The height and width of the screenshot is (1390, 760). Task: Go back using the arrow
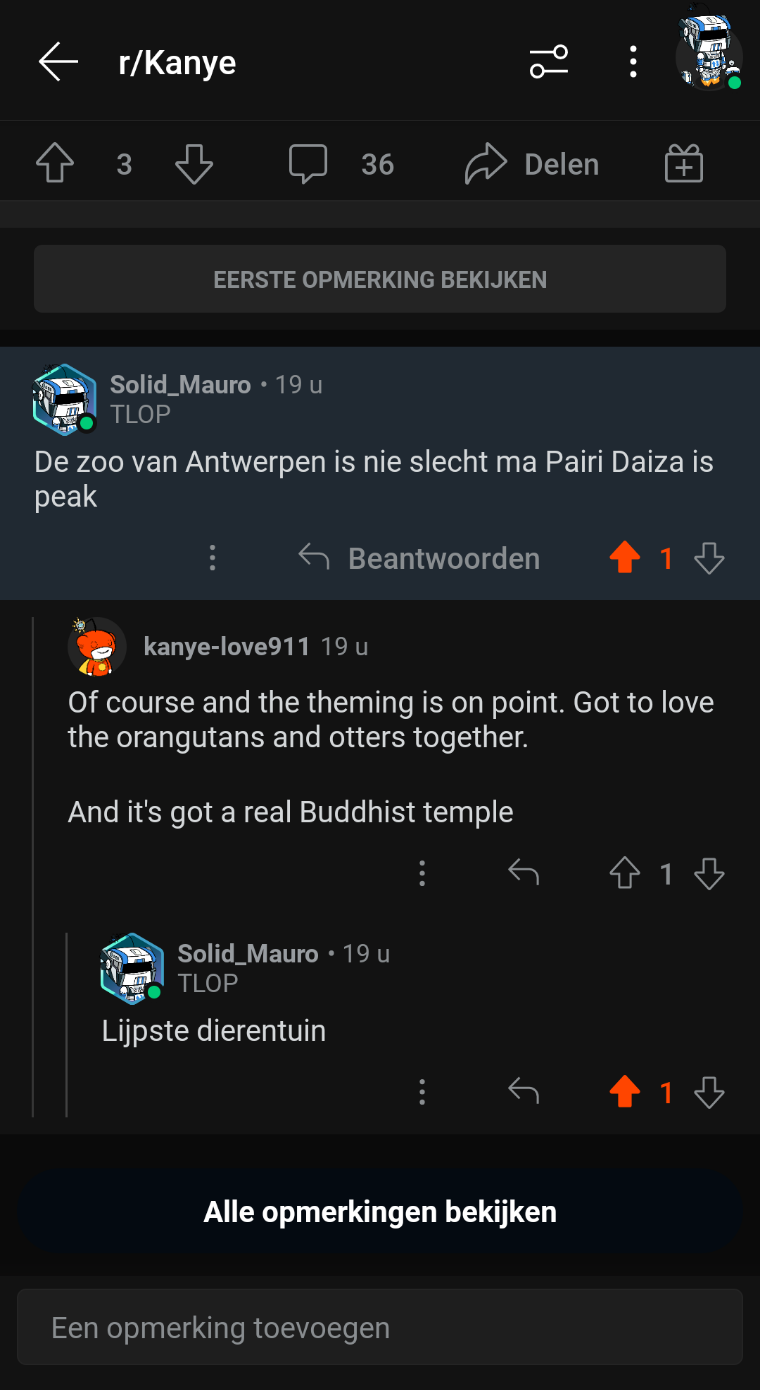click(x=58, y=62)
